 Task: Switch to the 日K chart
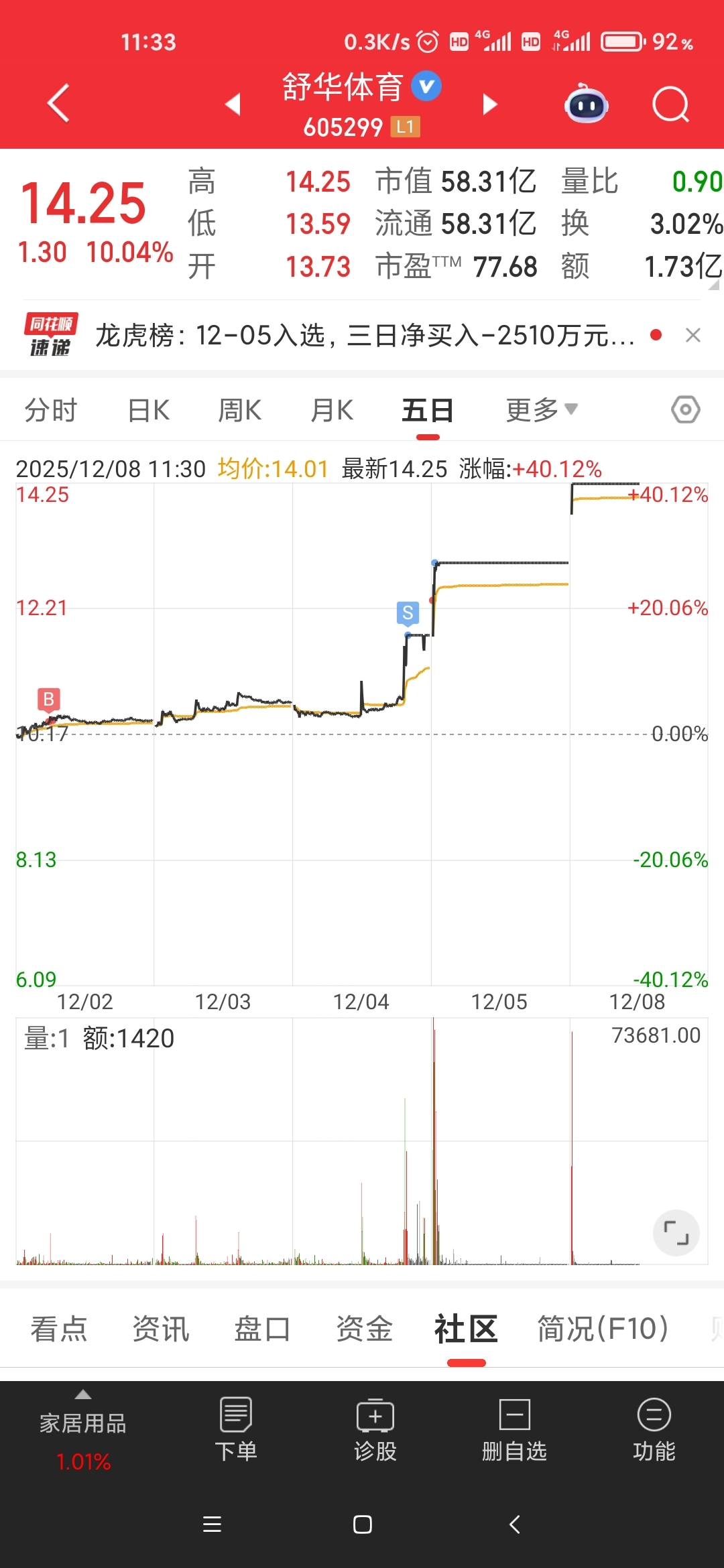click(x=148, y=410)
